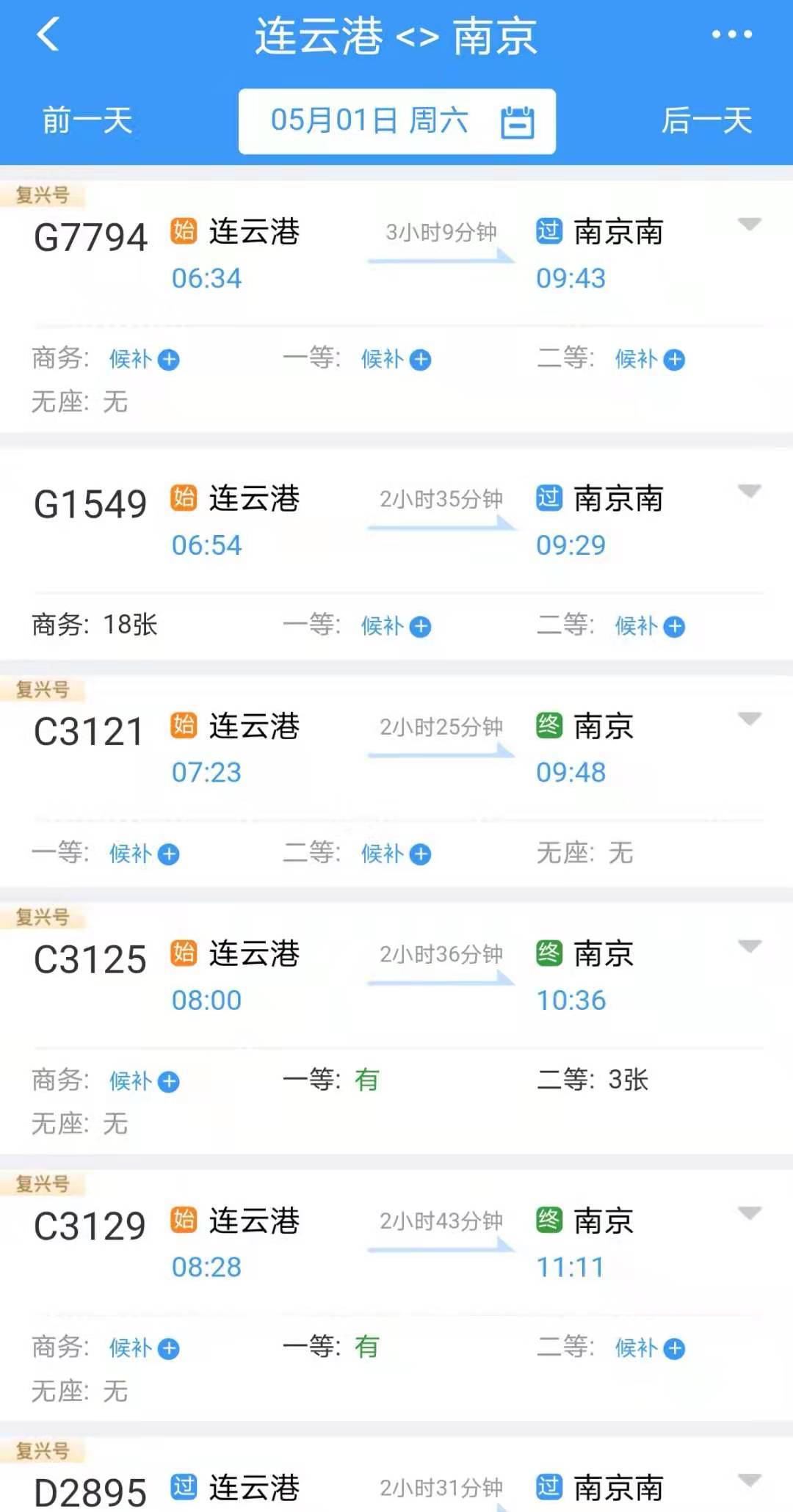Viewport: 793px width, 1512px height.
Task: Select train C3121 departing 07:23
Action: (x=396, y=747)
